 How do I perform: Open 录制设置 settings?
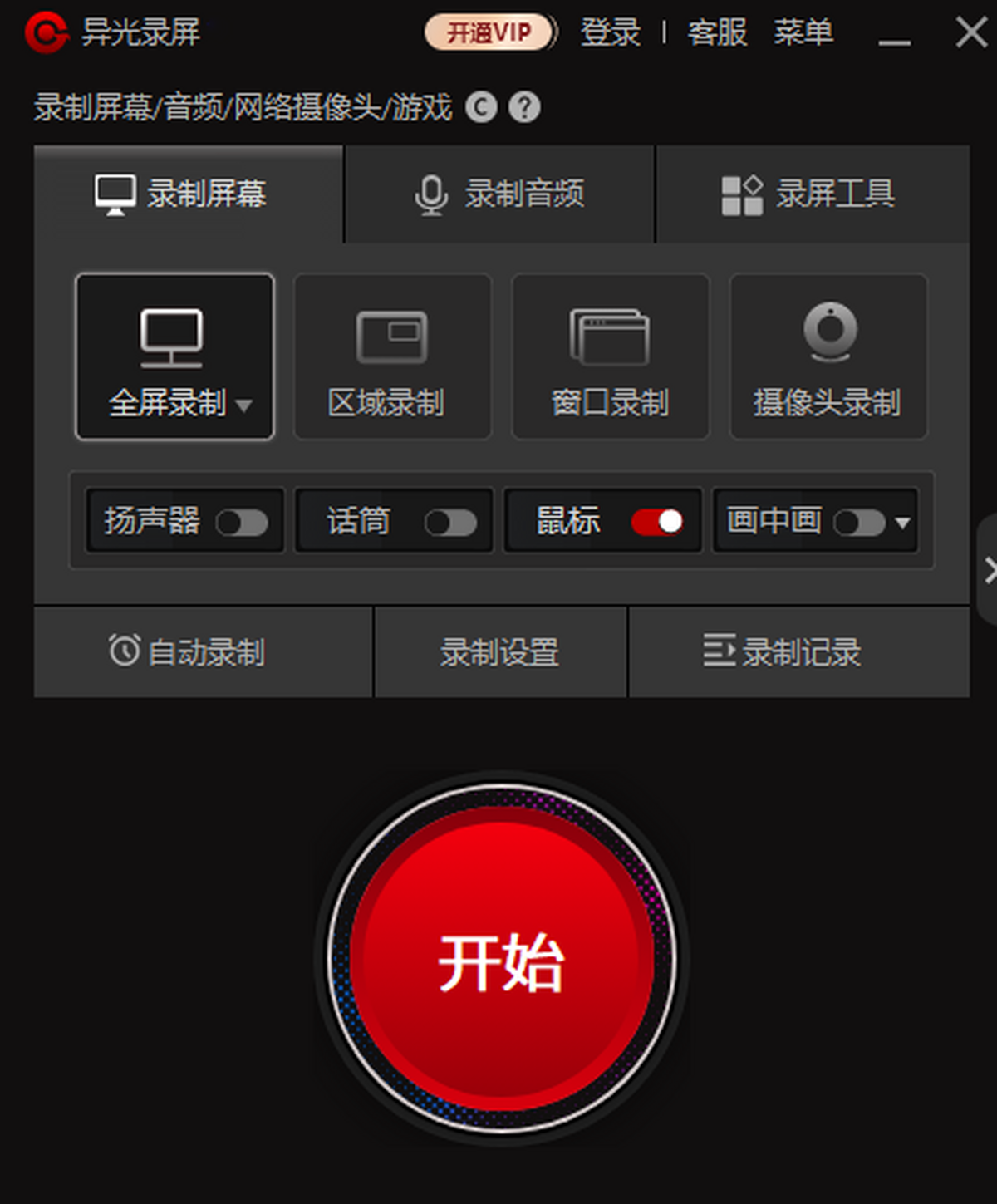pyautogui.click(x=500, y=652)
